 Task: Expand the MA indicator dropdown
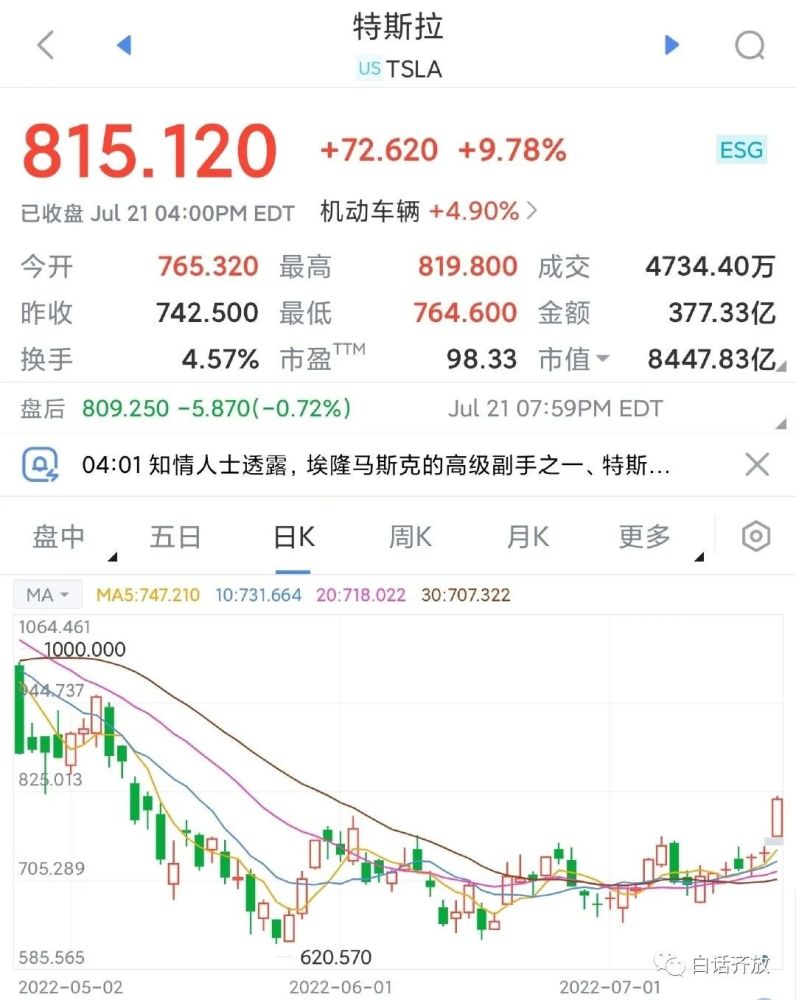point(47,595)
